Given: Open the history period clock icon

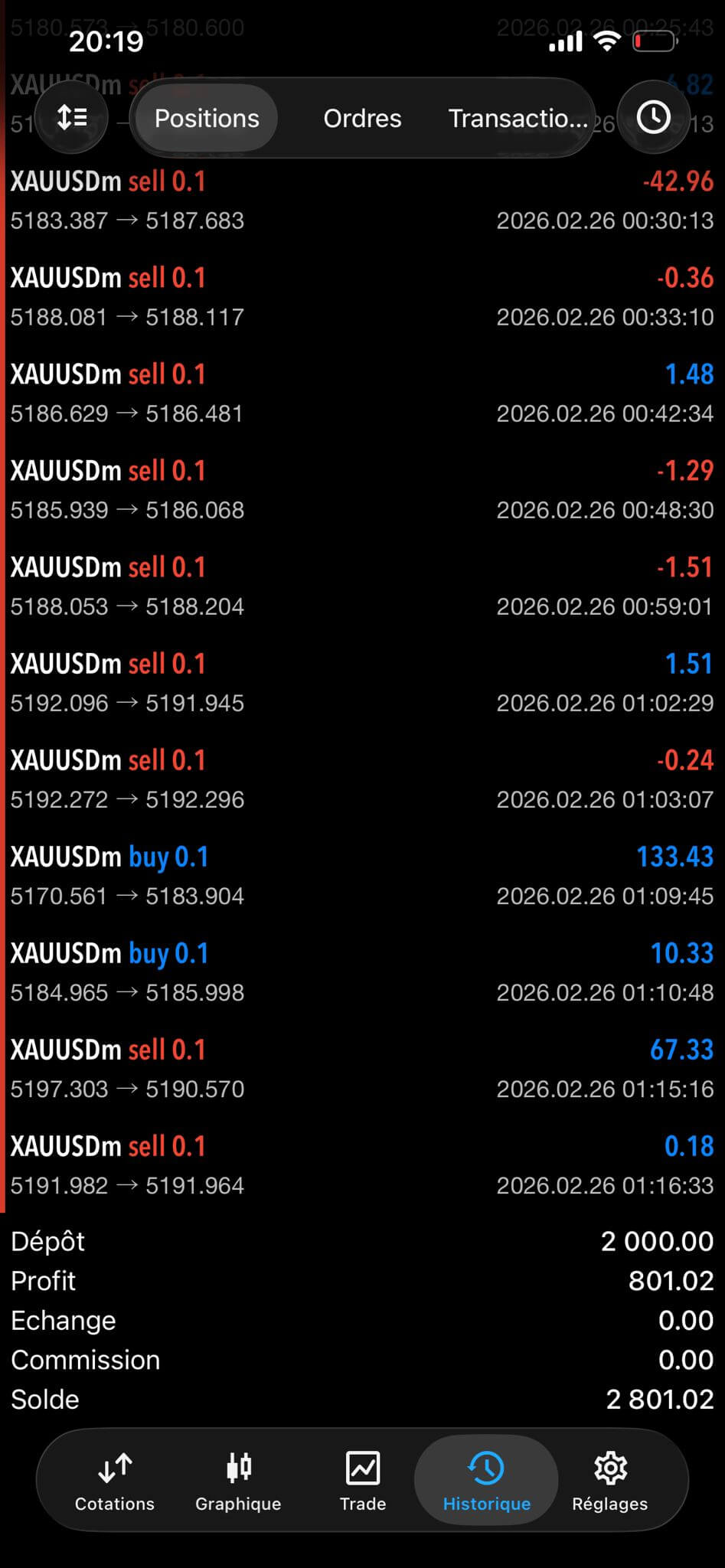Looking at the screenshot, I should click(653, 118).
